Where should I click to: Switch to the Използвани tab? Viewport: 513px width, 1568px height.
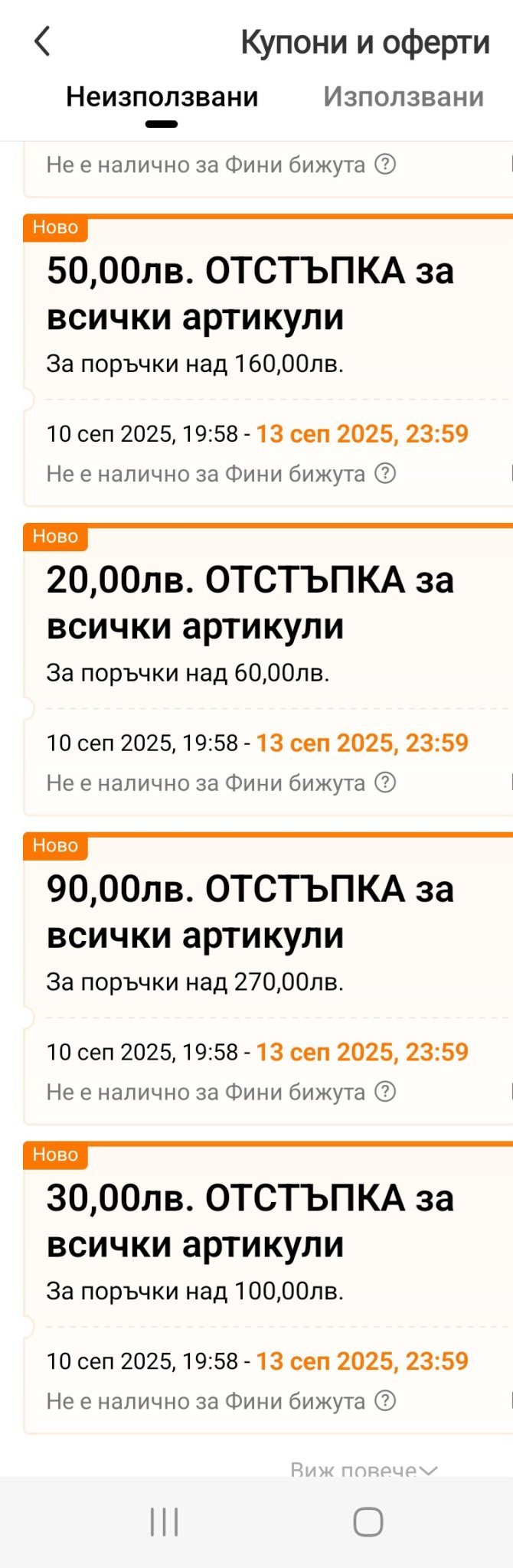(x=403, y=97)
